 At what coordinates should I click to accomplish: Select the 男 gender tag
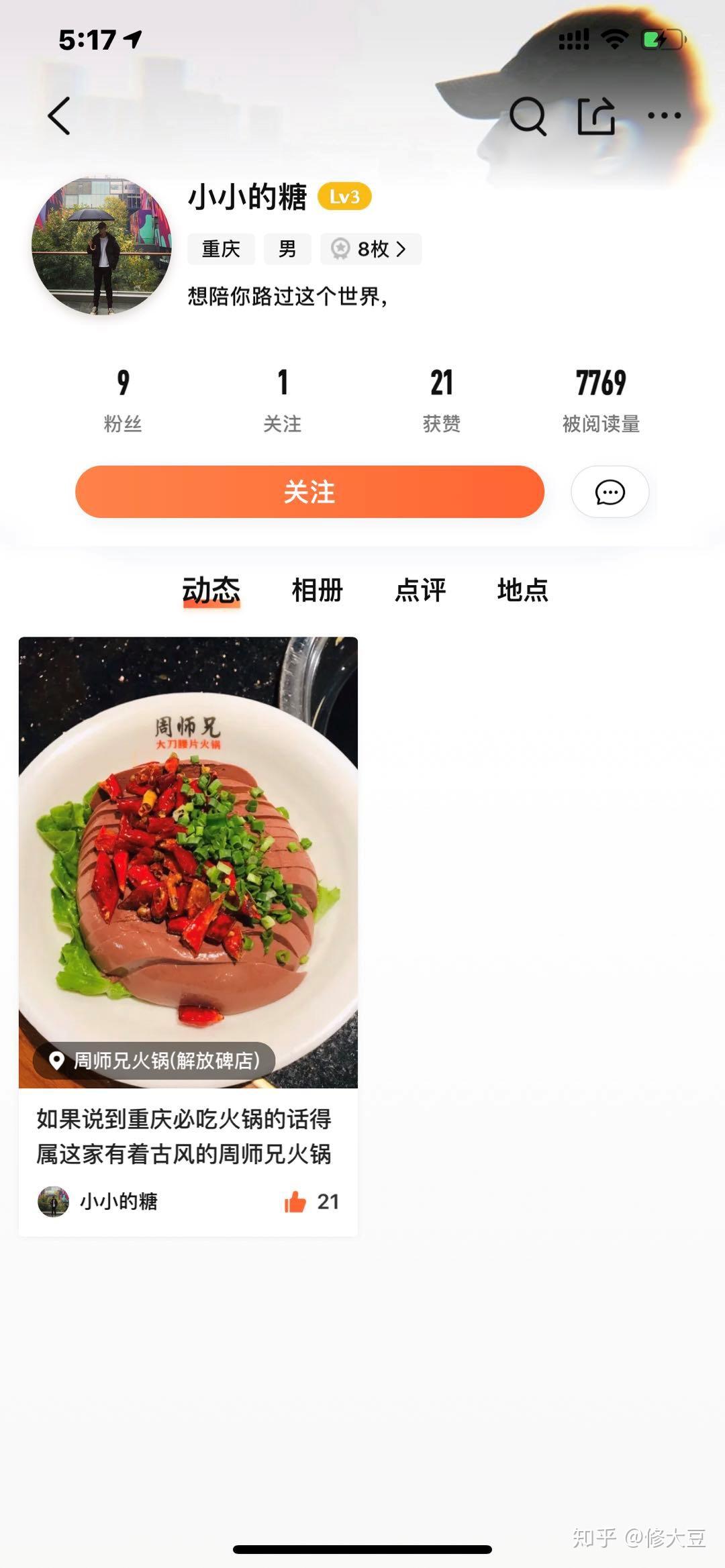click(287, 249)
